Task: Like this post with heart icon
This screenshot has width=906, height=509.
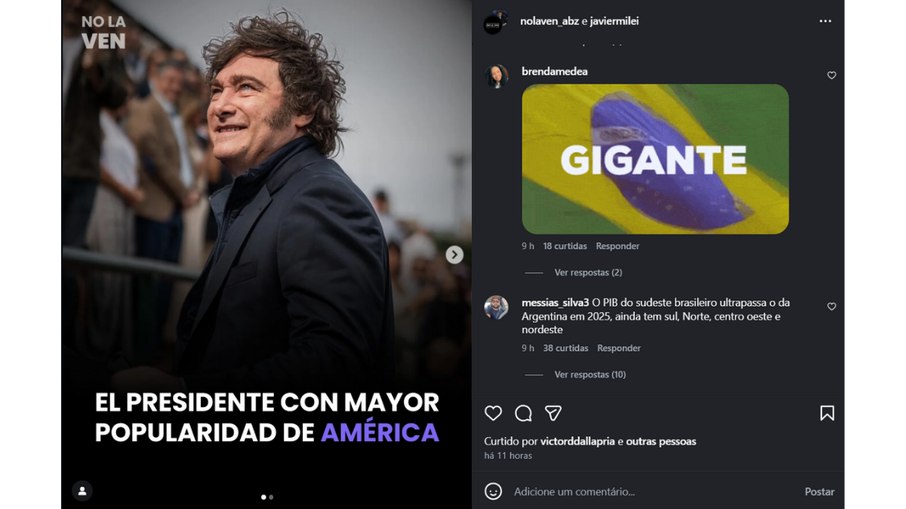Action: [493, 413]
